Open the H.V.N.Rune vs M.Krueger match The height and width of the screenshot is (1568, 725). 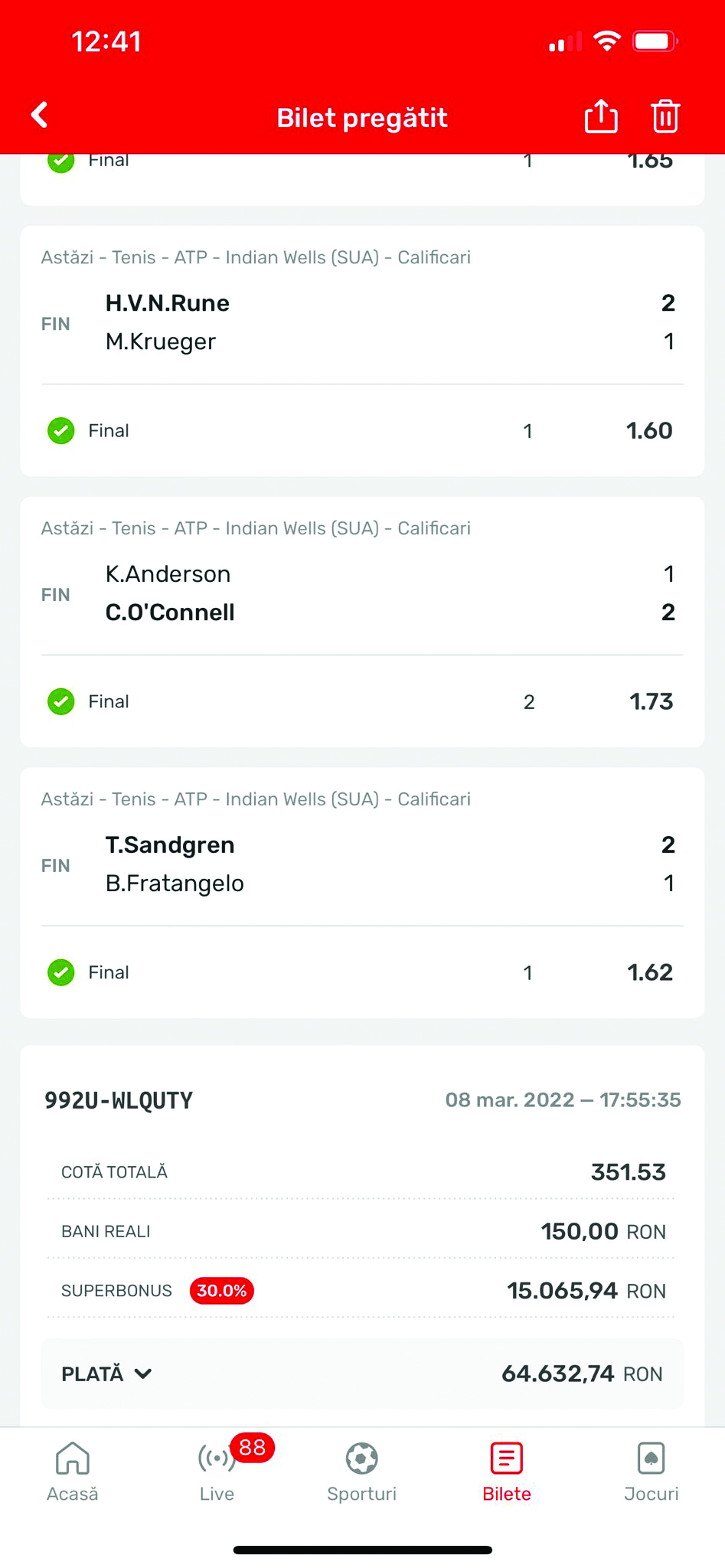tap(362, 322)
